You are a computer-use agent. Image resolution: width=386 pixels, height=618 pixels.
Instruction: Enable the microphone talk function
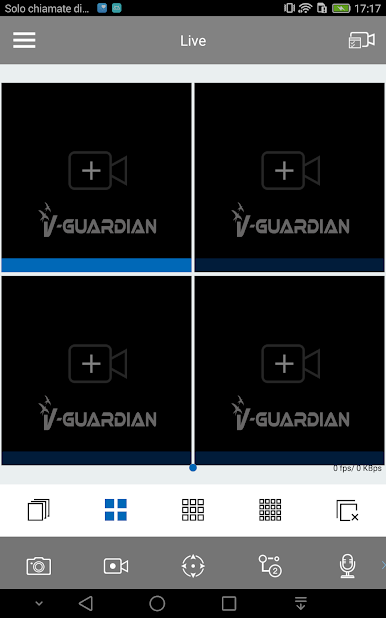click(347, 566)
